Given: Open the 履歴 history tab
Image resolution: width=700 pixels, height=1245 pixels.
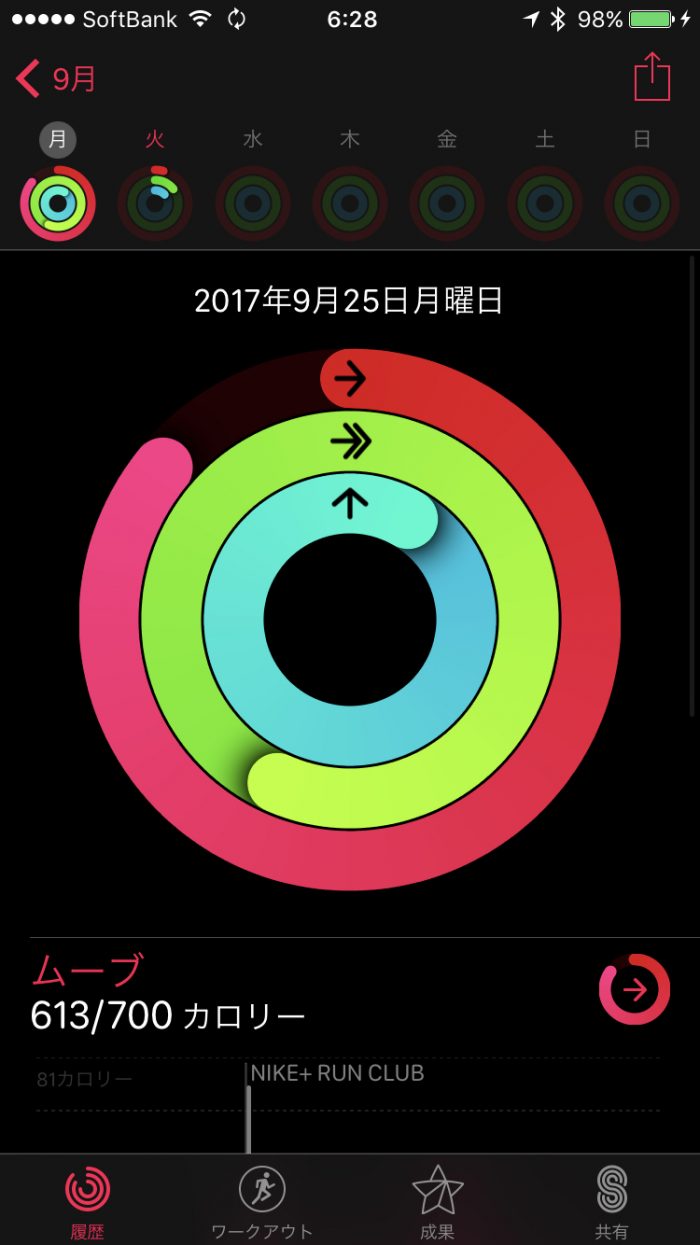Looking at the screenshot, I should click(x=88, y=1200).
